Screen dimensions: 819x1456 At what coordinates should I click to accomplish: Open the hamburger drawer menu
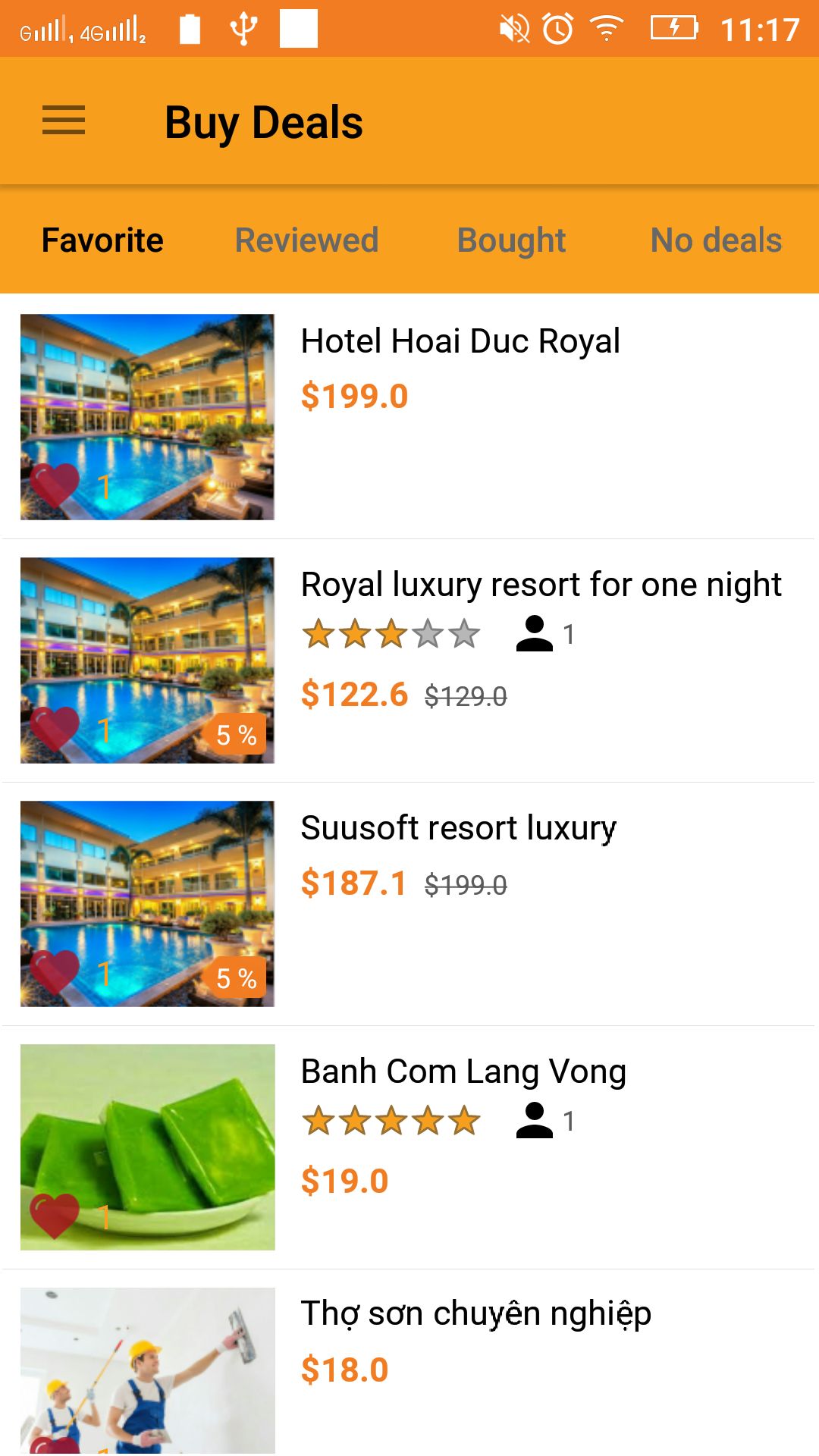pos(64,121)
